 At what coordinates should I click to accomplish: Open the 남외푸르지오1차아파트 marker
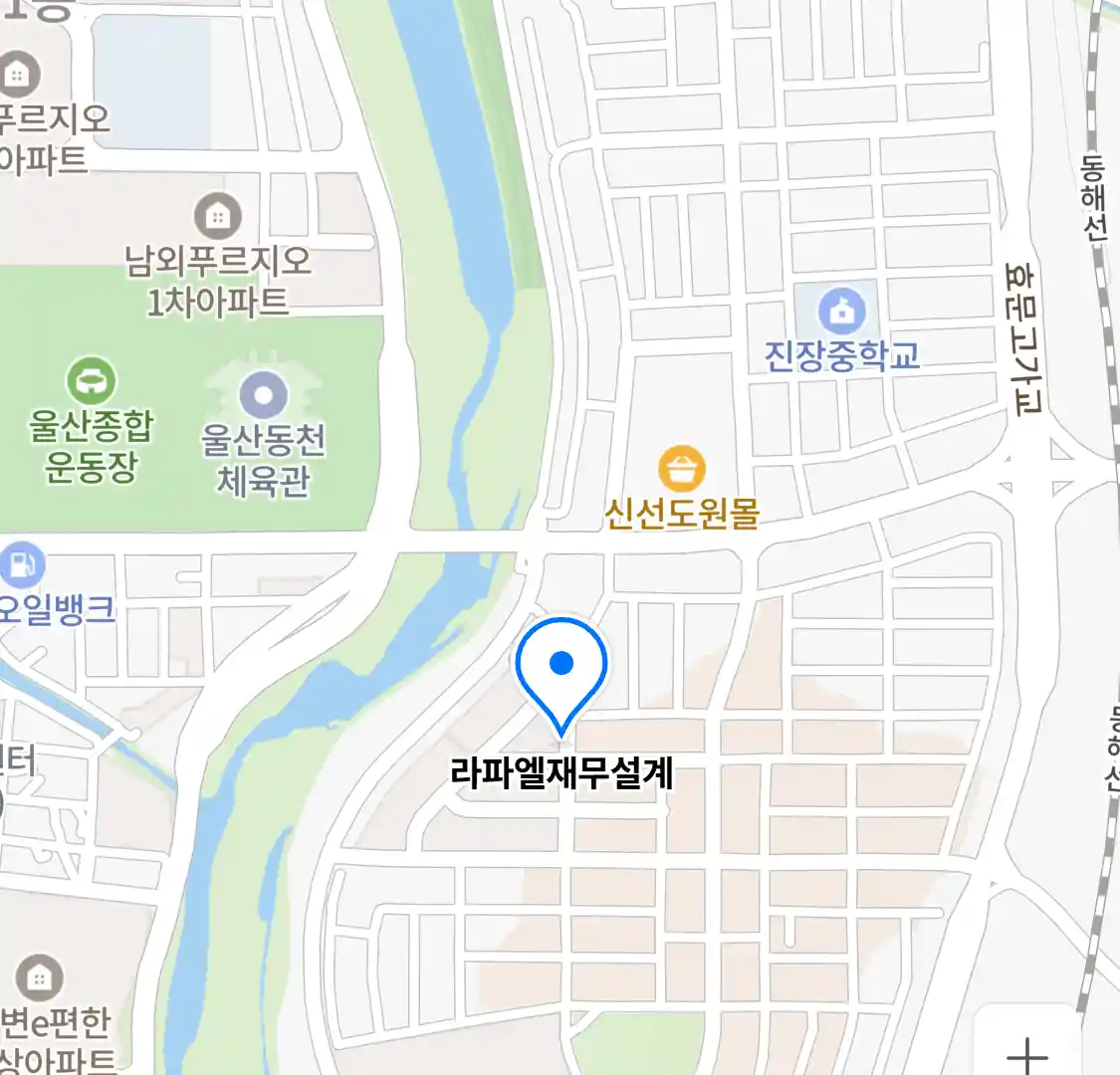(217, 215)
